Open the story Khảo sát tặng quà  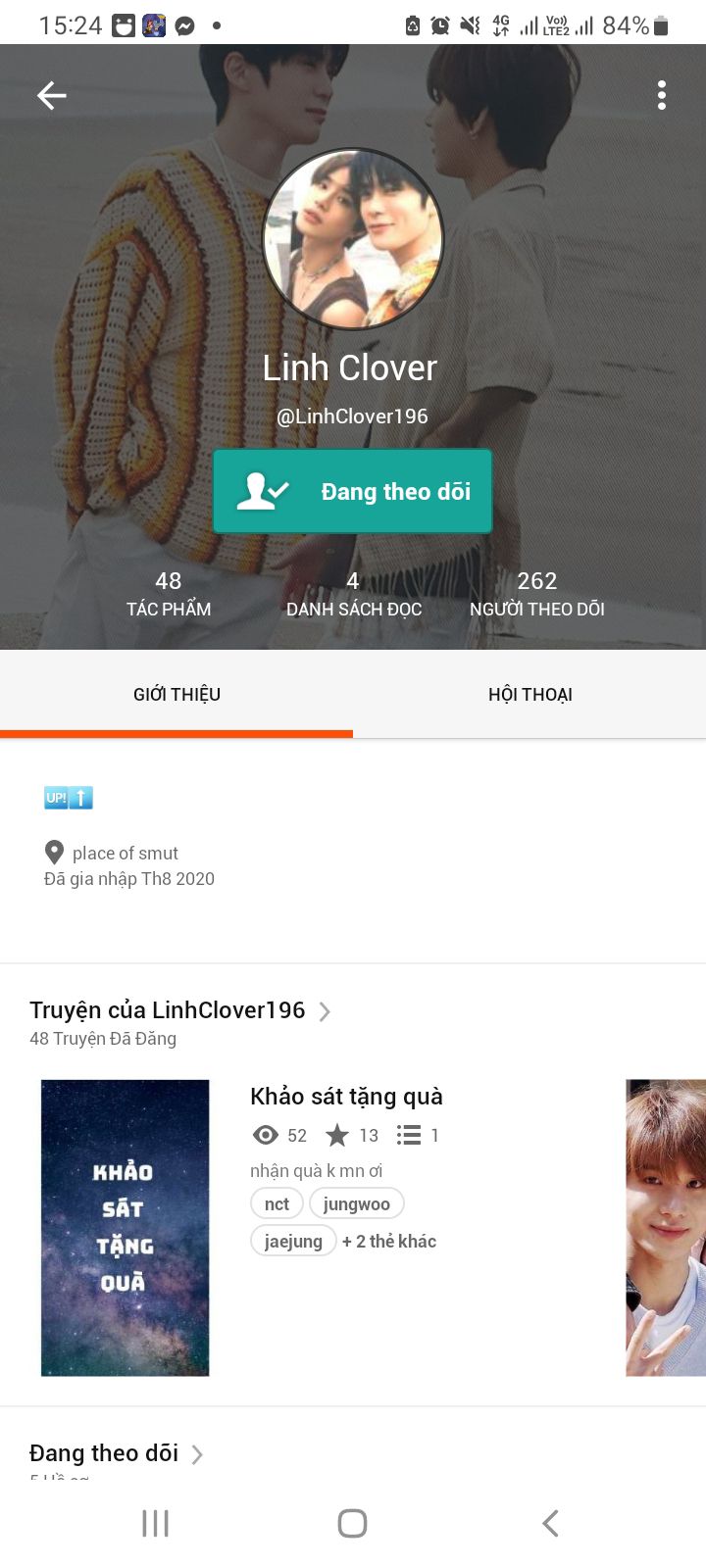[346, 1096]
